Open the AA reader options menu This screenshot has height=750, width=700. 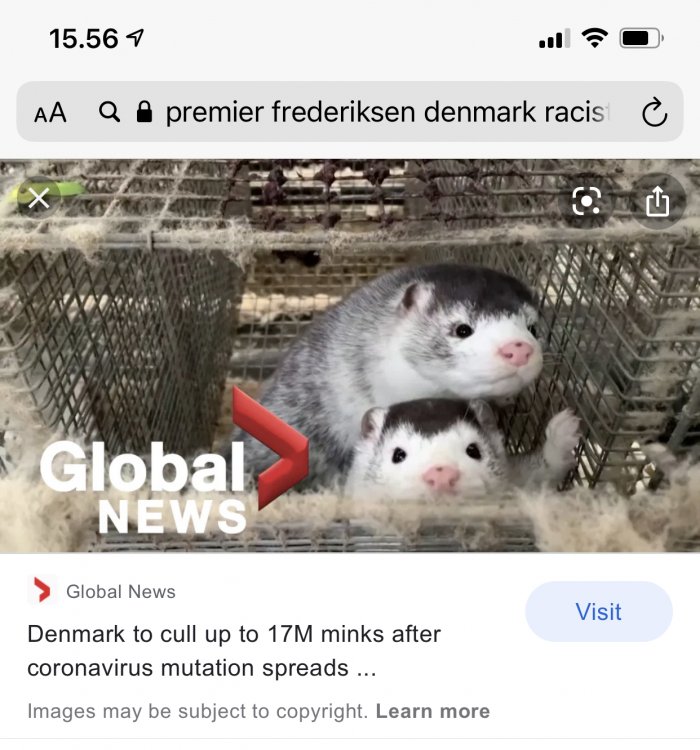(x=50, y=113)
